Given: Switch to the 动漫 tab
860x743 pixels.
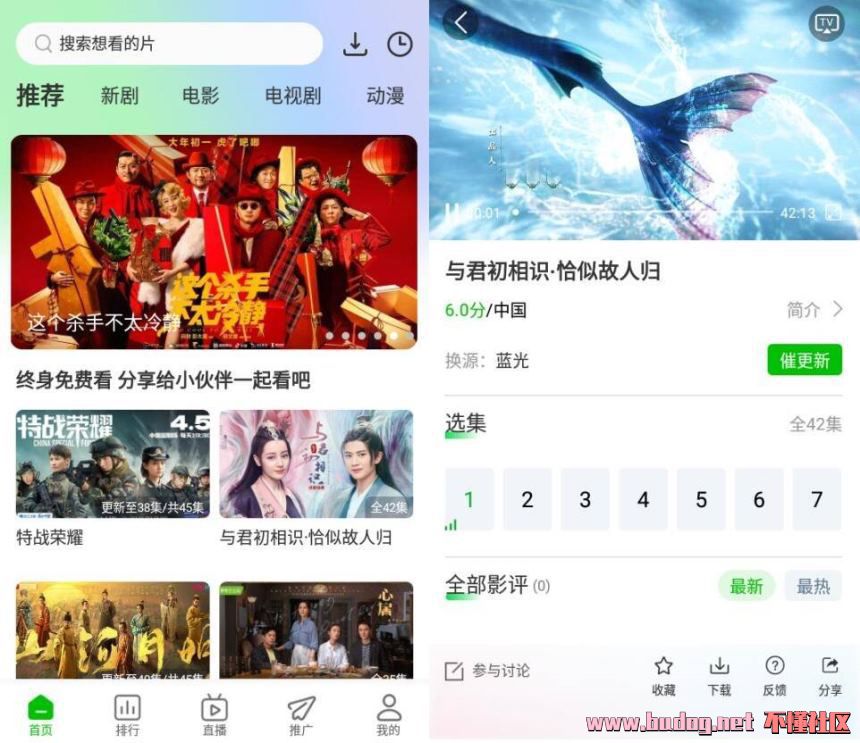Looking at the screenshot, I should tap(385, 96).
